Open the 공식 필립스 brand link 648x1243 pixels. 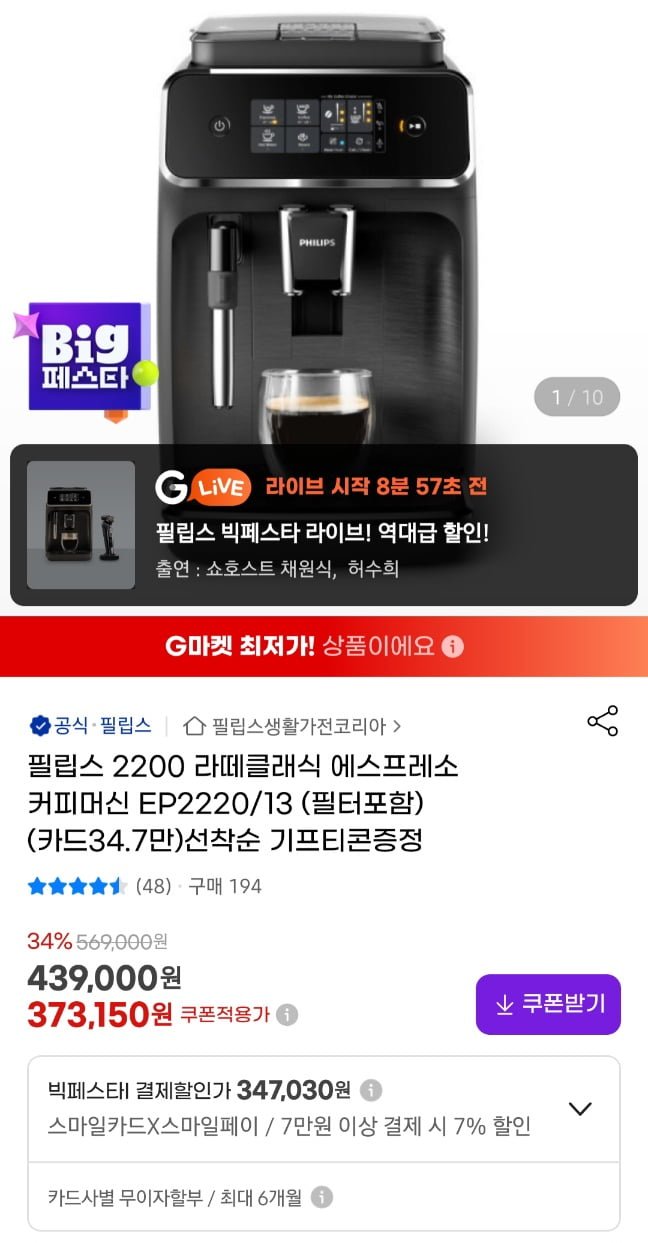90,725
